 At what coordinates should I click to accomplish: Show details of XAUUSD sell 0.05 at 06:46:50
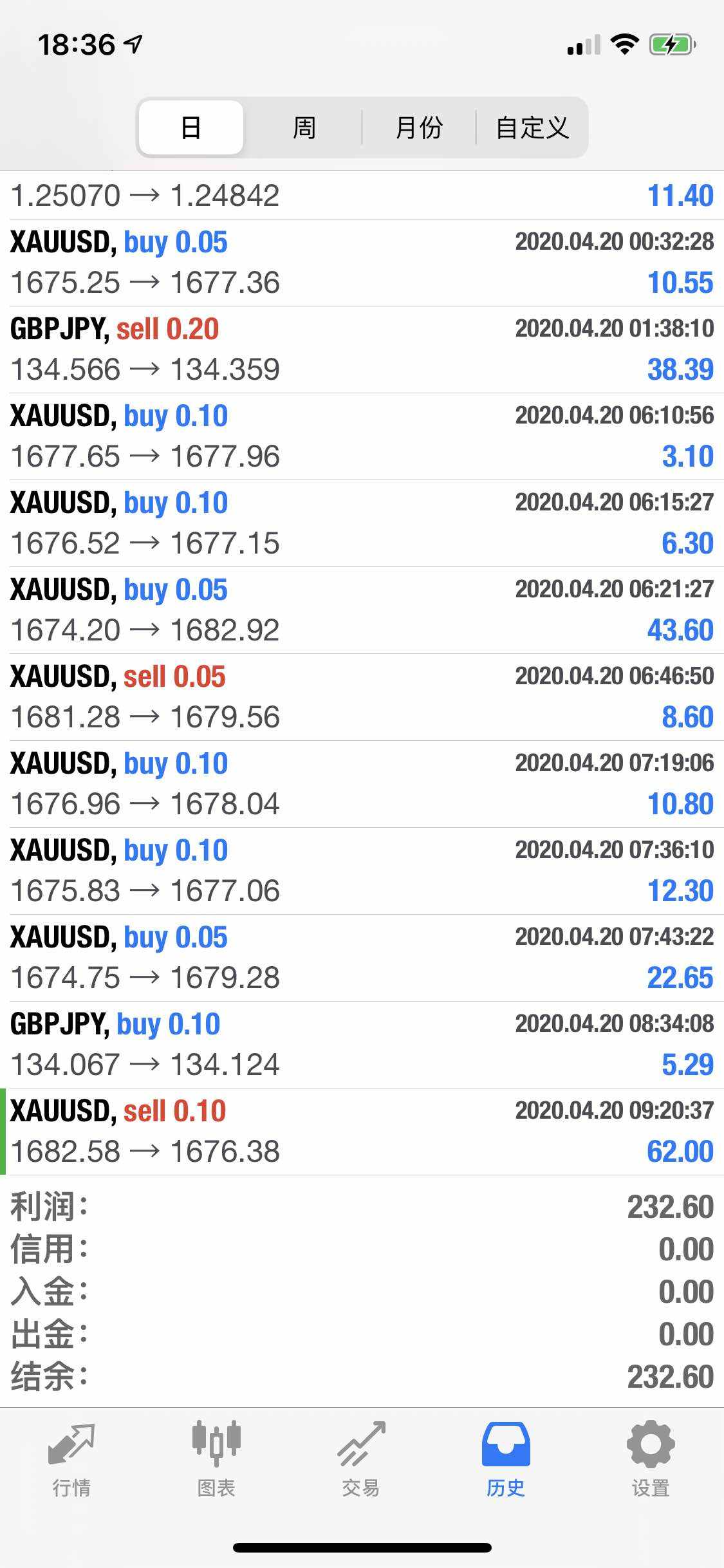coord(362,697)
